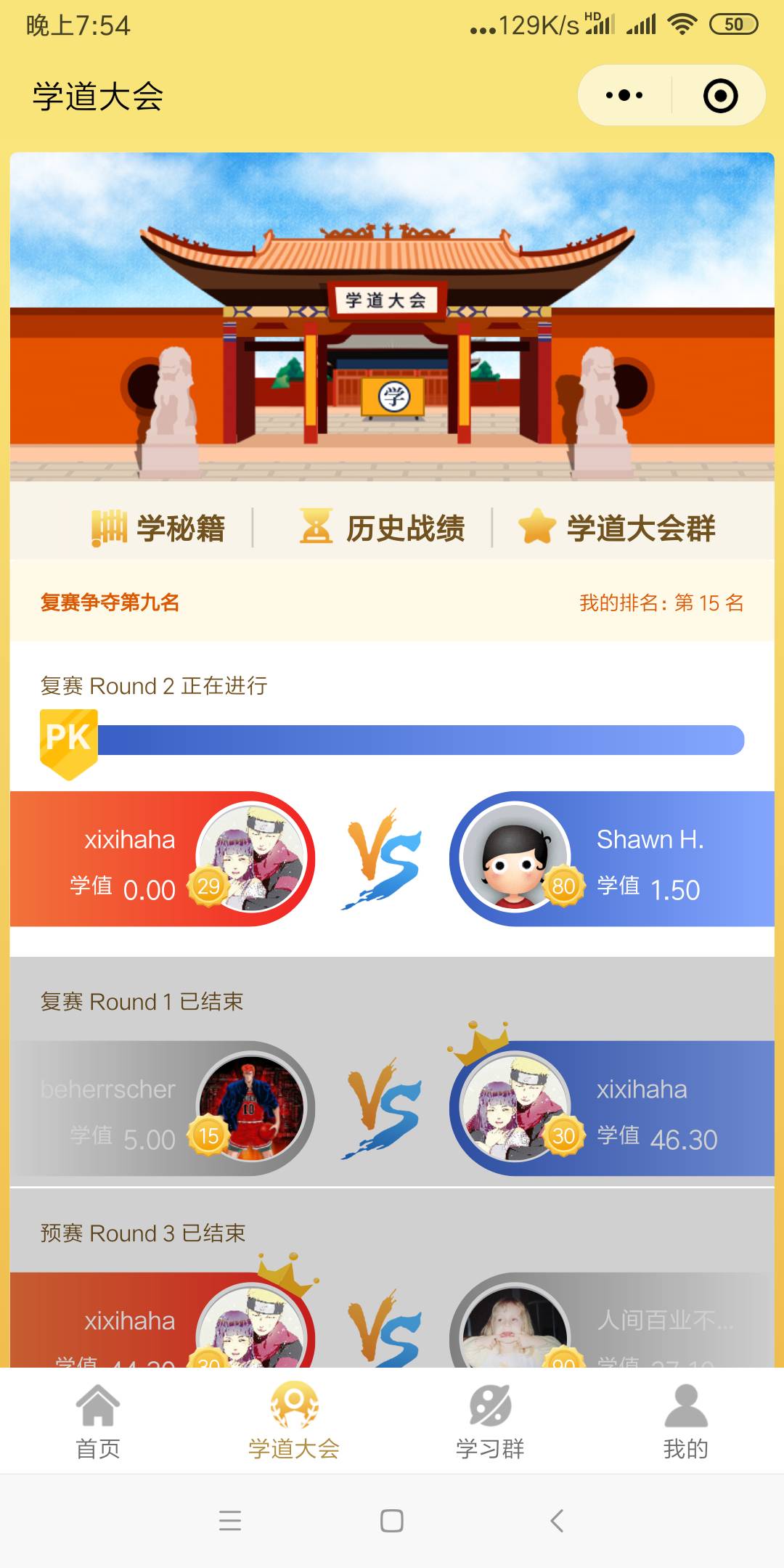The height and width of the screenshot is (1568, 784).
Task: Open 学道大会群
Action: 617,528
